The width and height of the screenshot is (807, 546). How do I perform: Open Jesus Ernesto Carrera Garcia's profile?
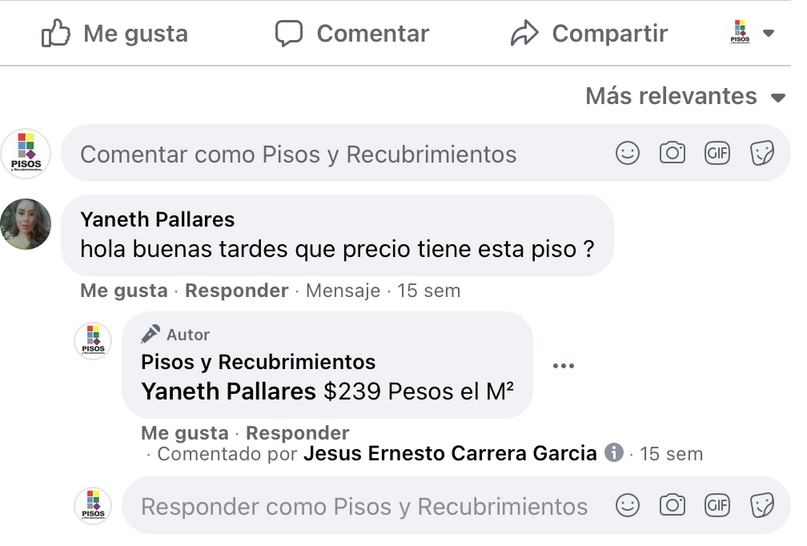(x=450, y=454)
